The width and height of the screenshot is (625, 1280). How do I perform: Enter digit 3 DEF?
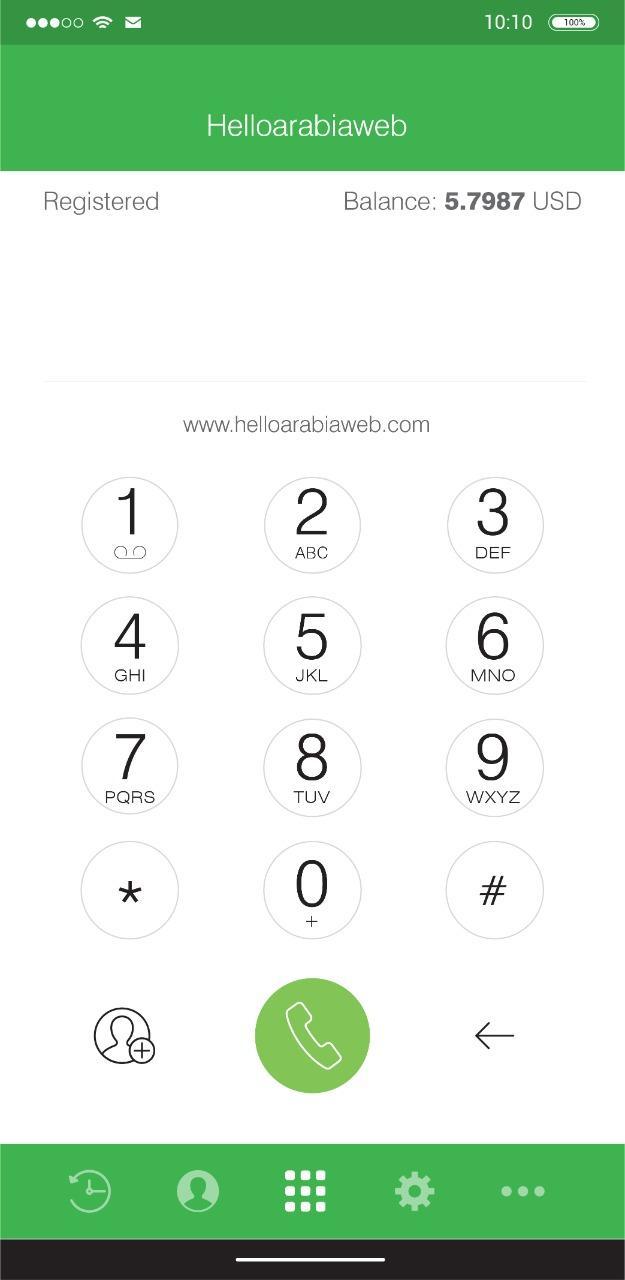coord(494,525)
